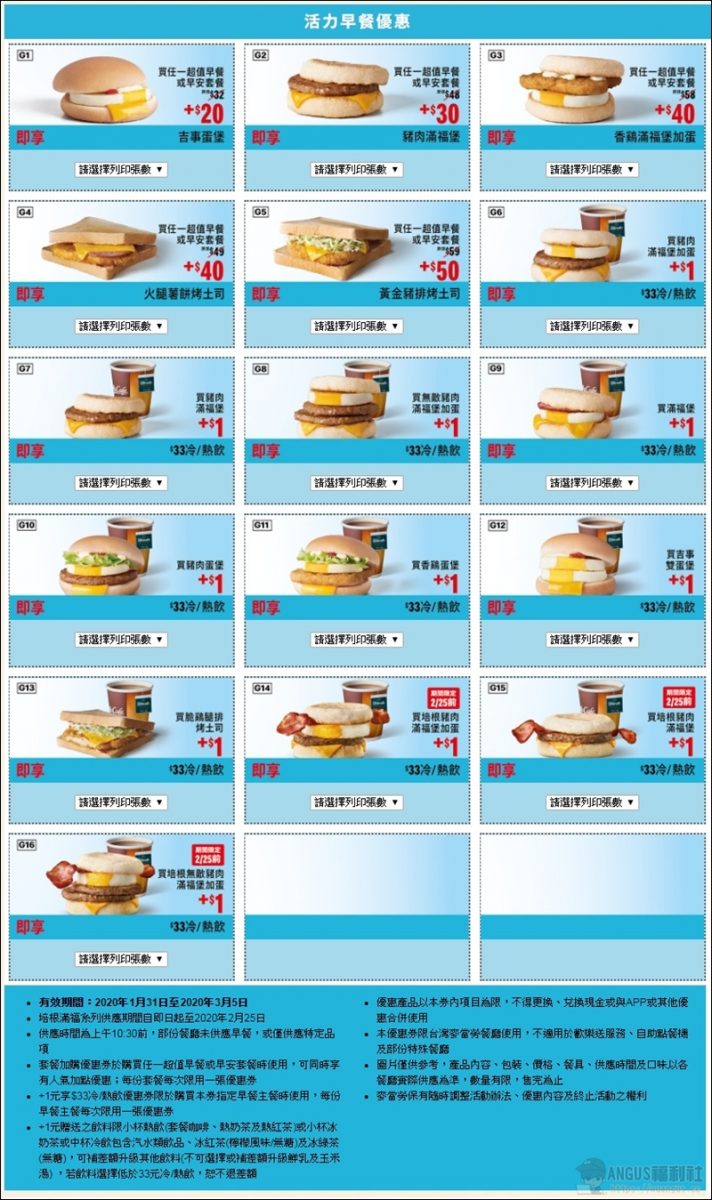The height and width of the screenshot is (1200, 712).
Task: Open print quantity dropdown for coupon G16
Action: (x=121, y=959)
